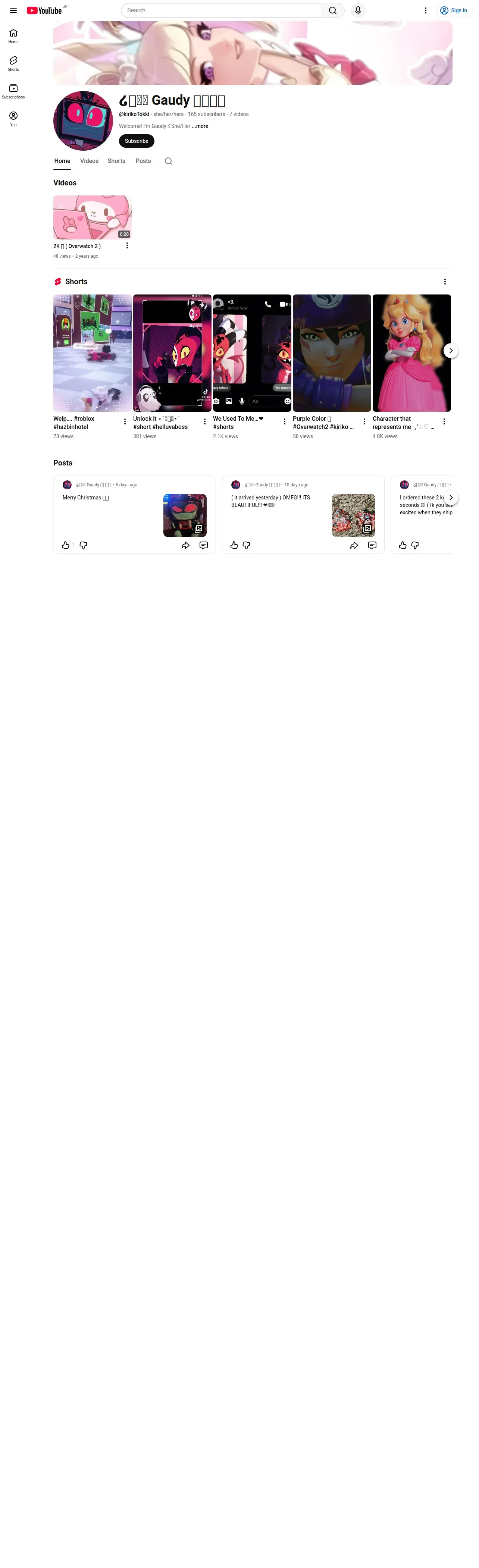The image size is (479, 1568).
Task: Open the Purple Color Overwatch2 short
Action: tap(332, 353)
